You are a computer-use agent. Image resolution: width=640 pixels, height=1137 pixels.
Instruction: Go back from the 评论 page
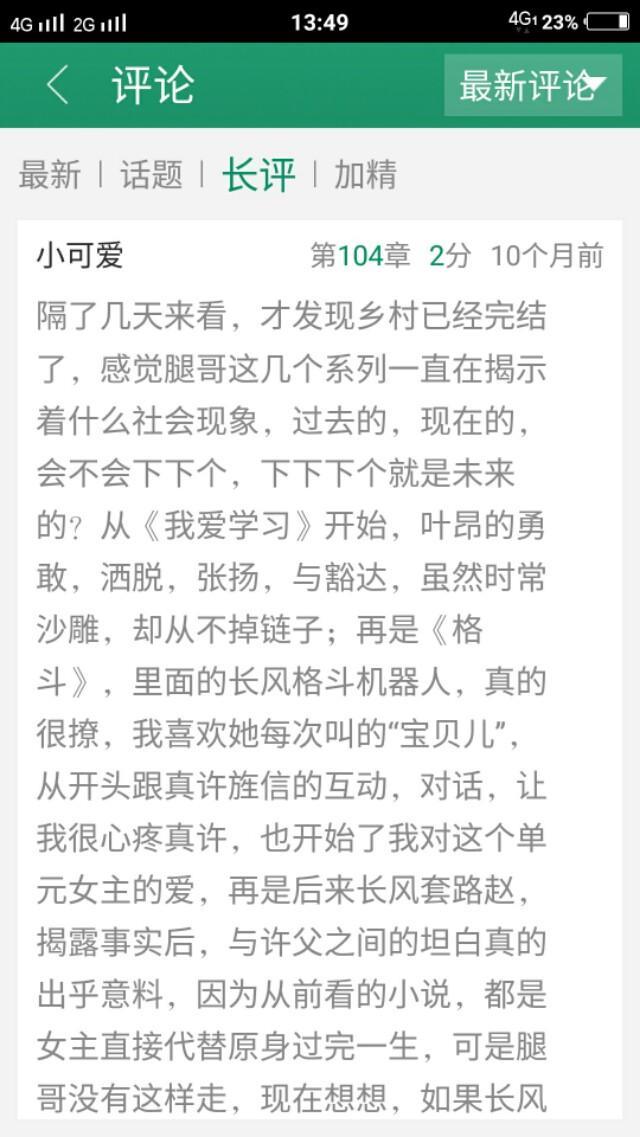58,86
